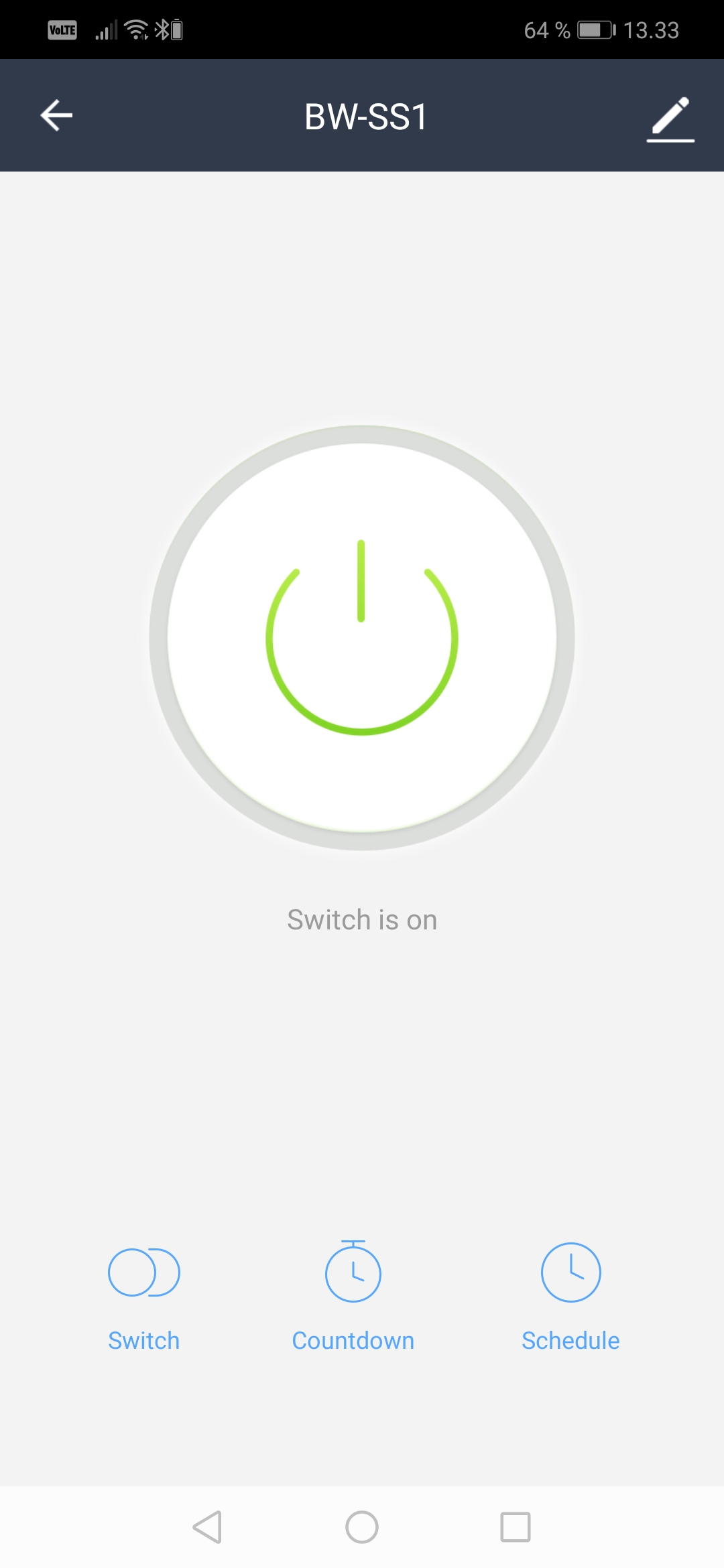Open the Schedule settings
The height and width of the screenshot is (1568, 724).
[570, 1298]
